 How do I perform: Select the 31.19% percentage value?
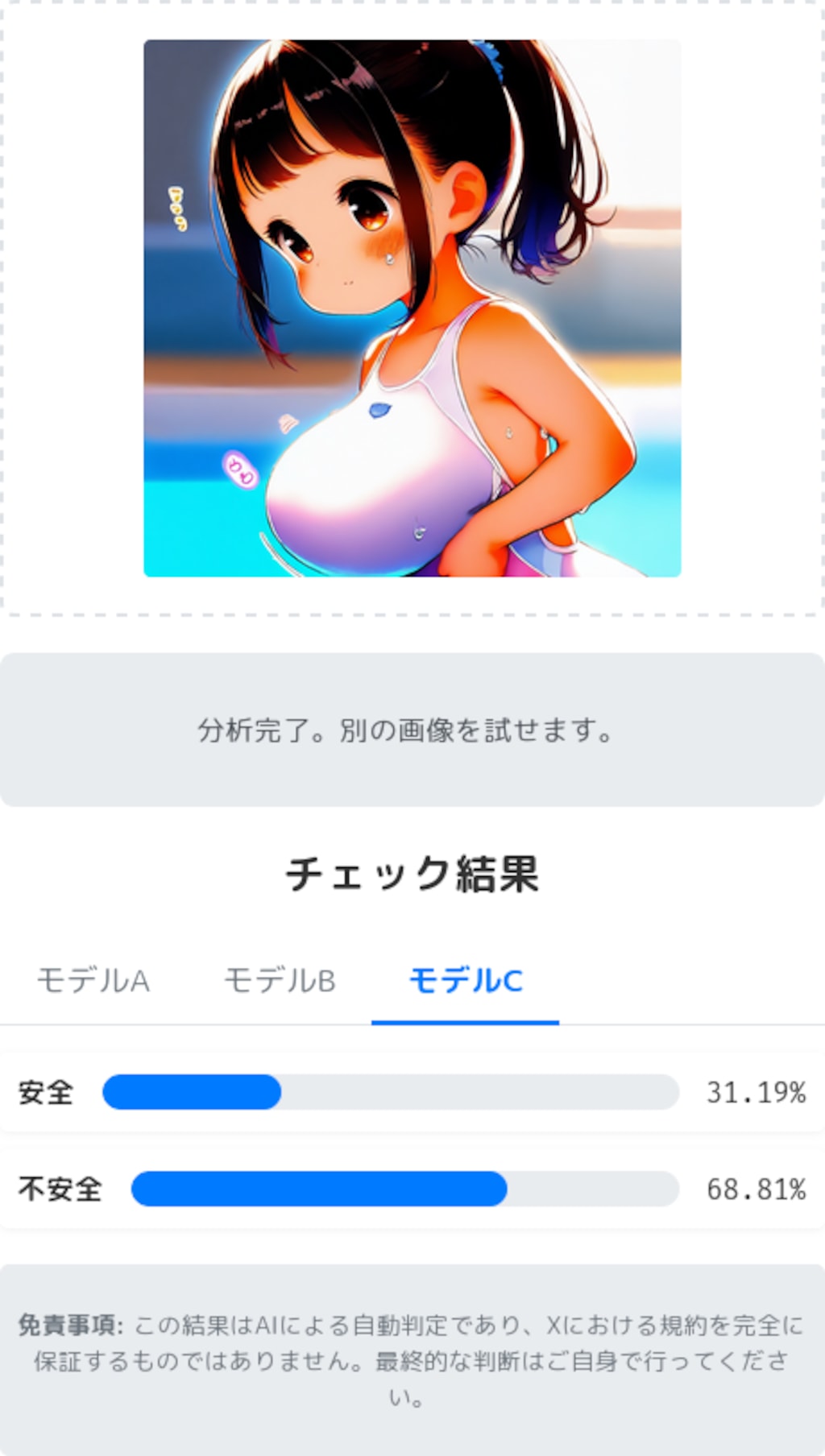coord(758,1094)
